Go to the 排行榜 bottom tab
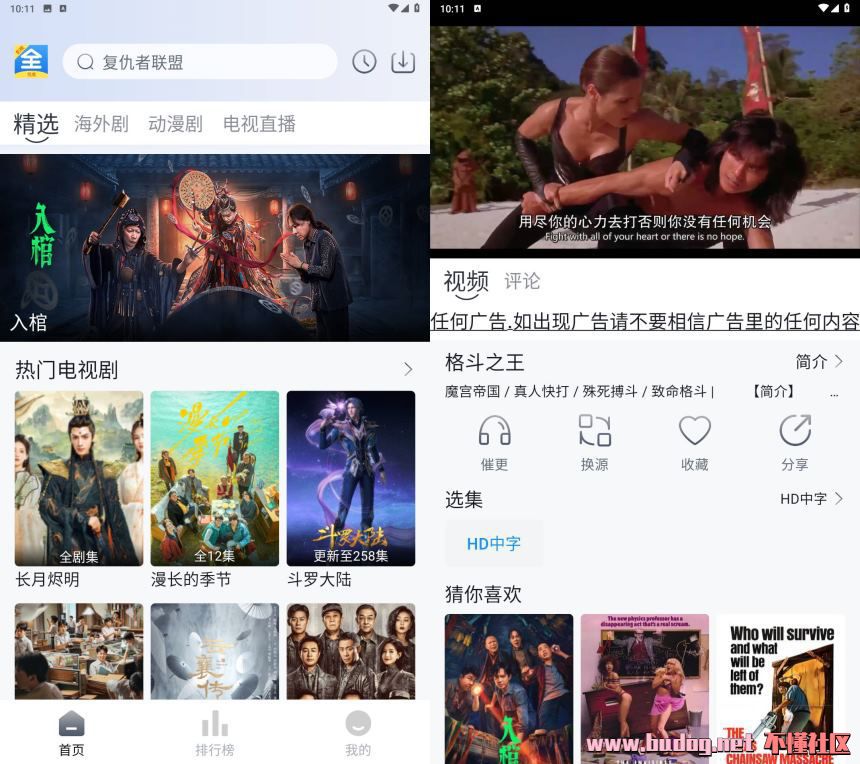This screenshot has width=860, height=764. (x=215, y=733)
